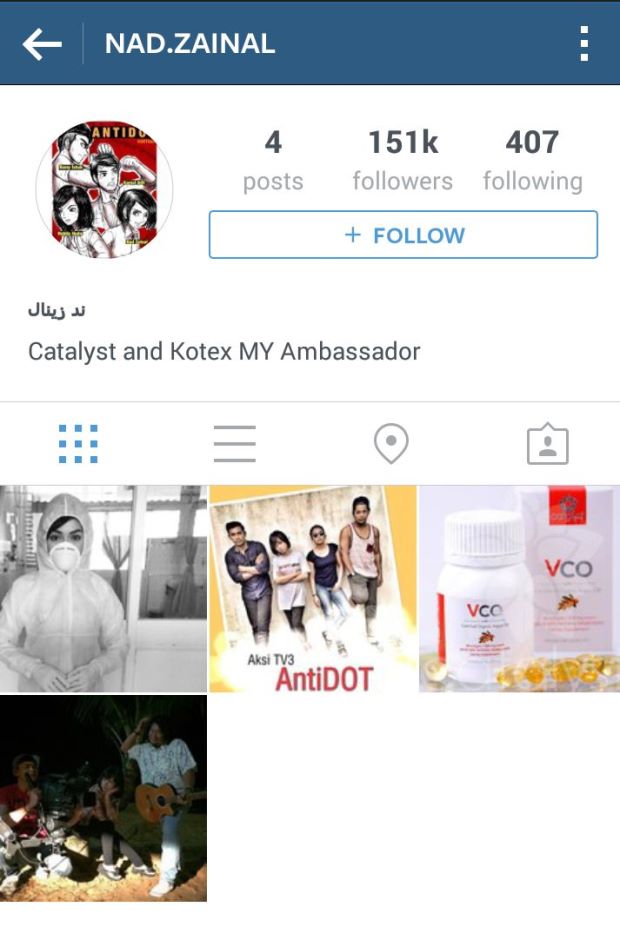The height and width of the screenshot is (940, 620).
Task: Switch to the list view tab
Action: tap(234, 444)
